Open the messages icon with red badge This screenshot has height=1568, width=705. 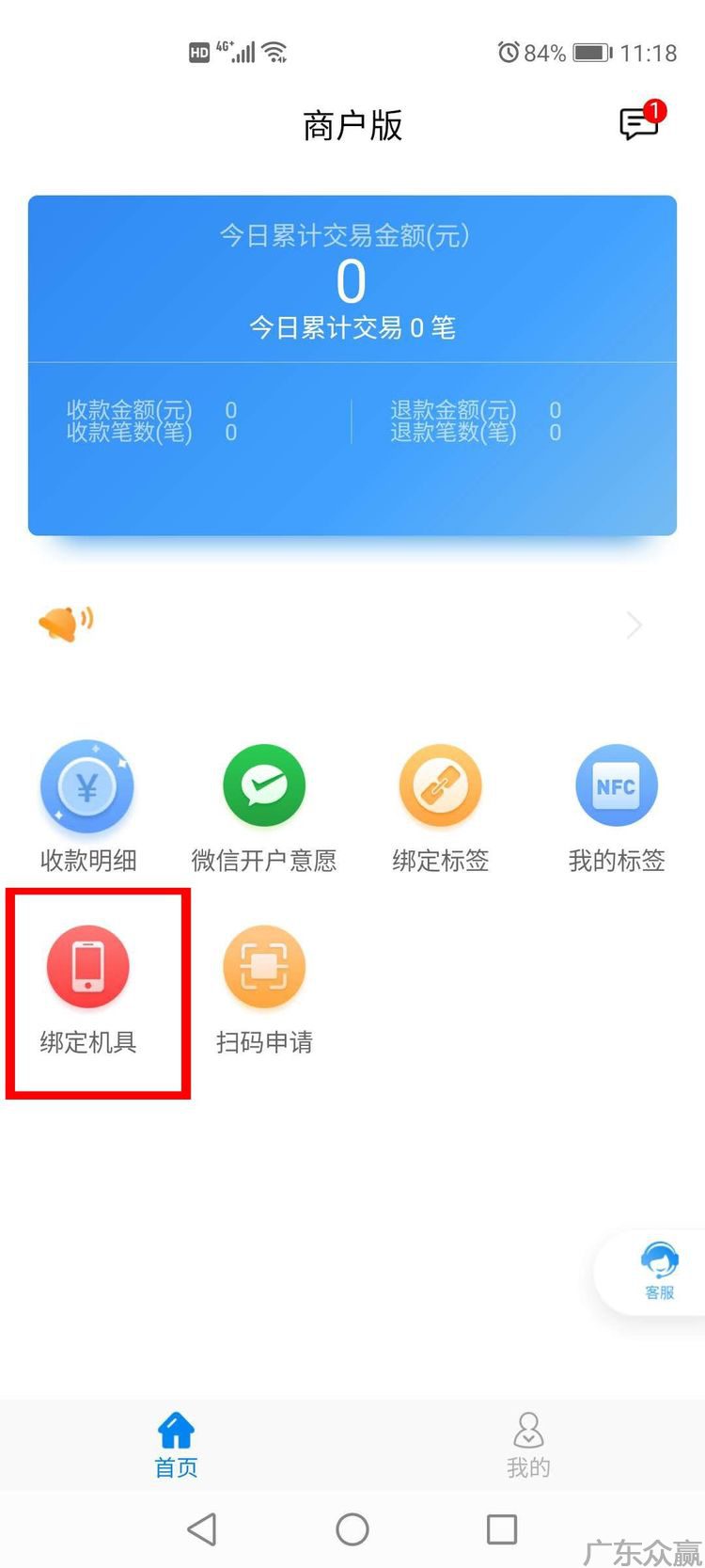tap(639, 123)
